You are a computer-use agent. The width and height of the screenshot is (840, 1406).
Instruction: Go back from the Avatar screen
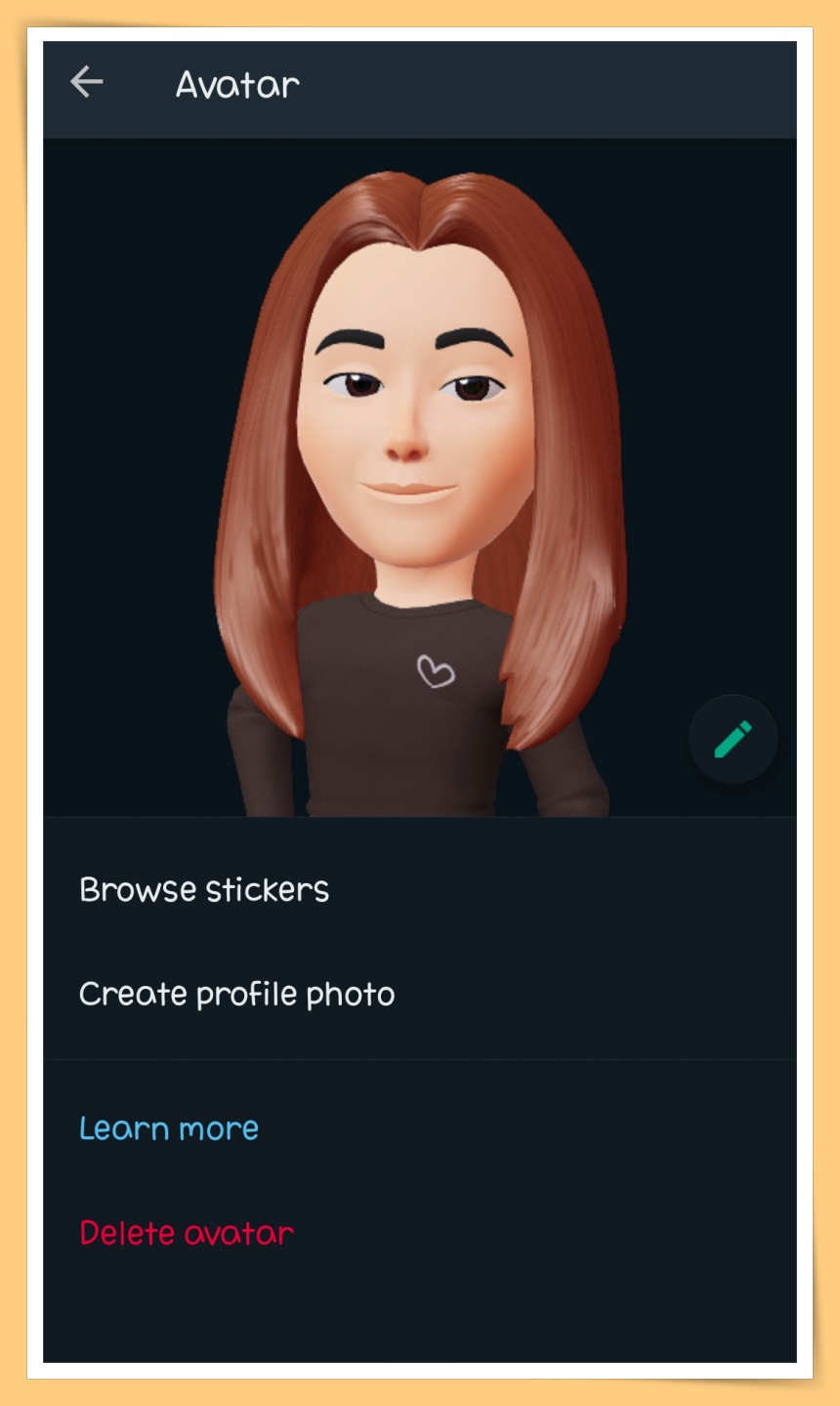(87, 82)
